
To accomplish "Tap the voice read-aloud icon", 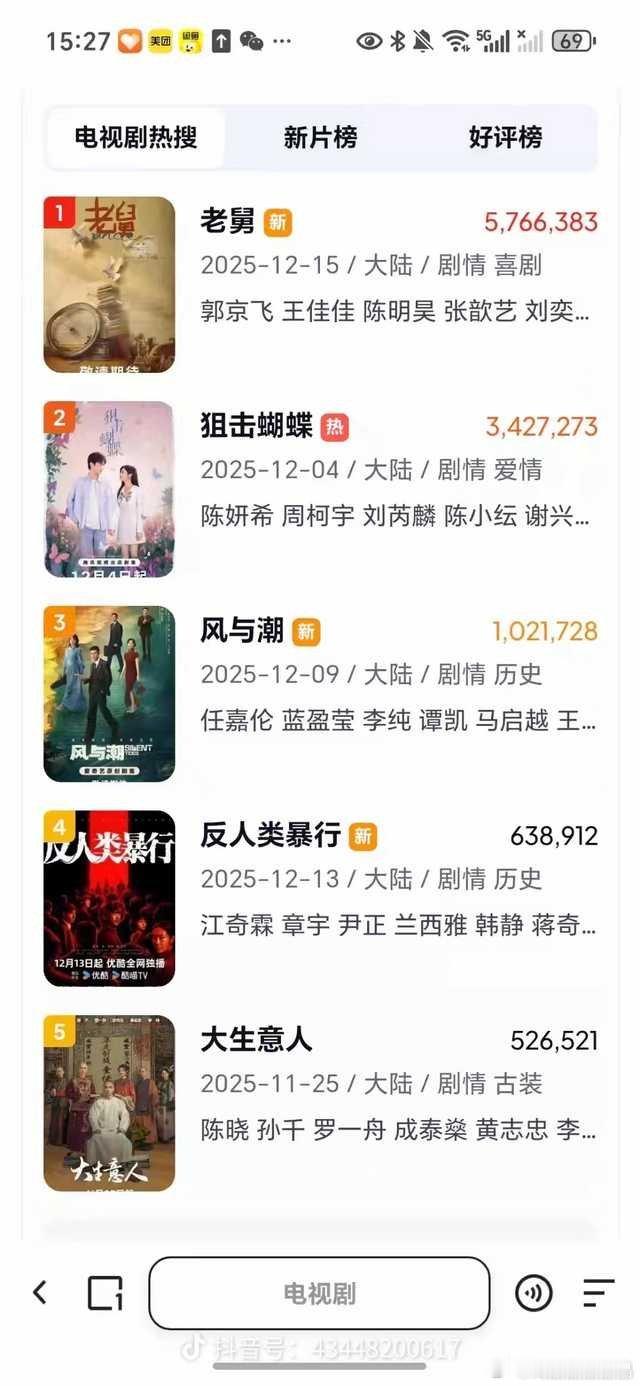I will click(x=534, y=1293).
